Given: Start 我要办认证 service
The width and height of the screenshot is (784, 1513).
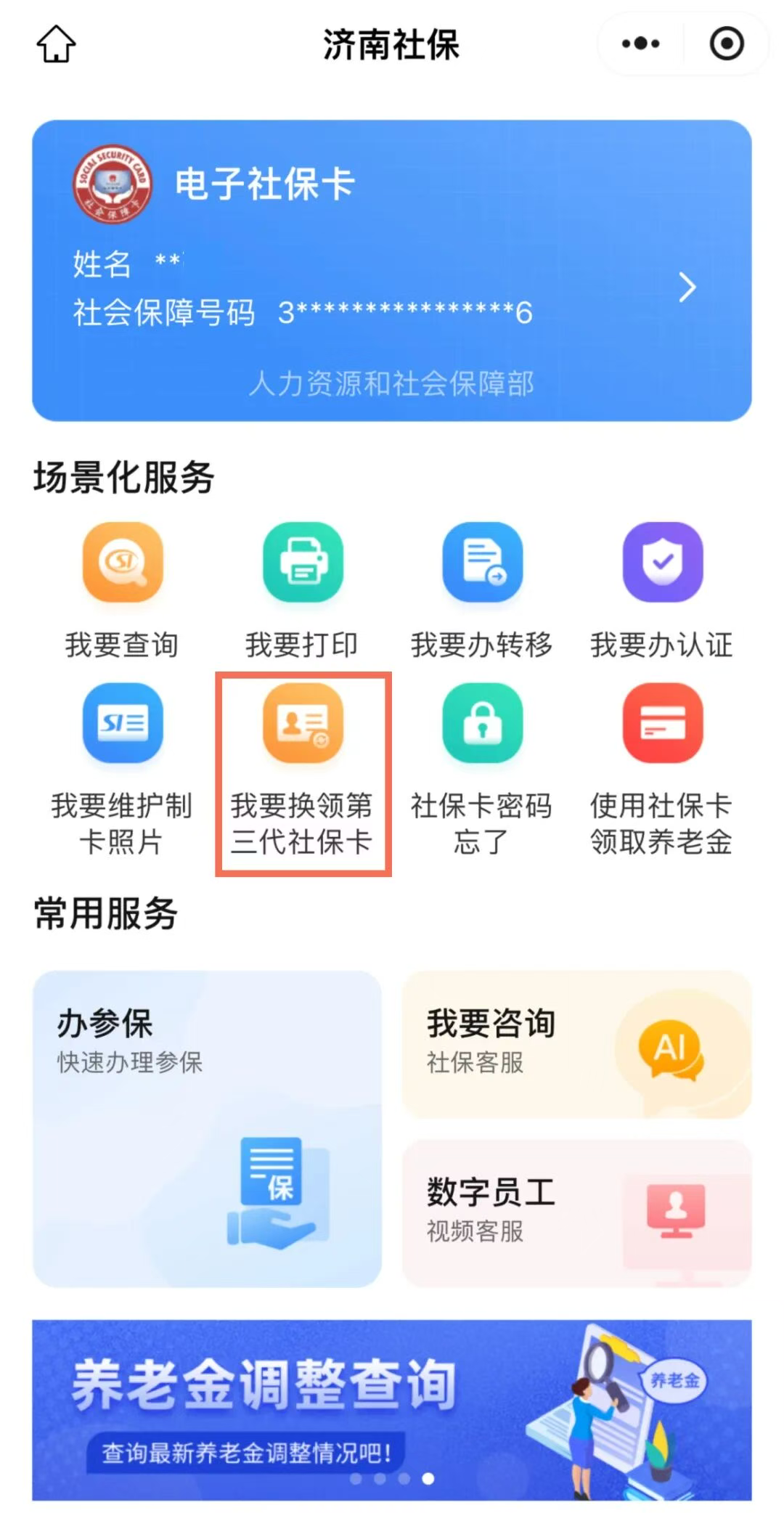Looking at the screenshot, I should (x=662, y=590).
